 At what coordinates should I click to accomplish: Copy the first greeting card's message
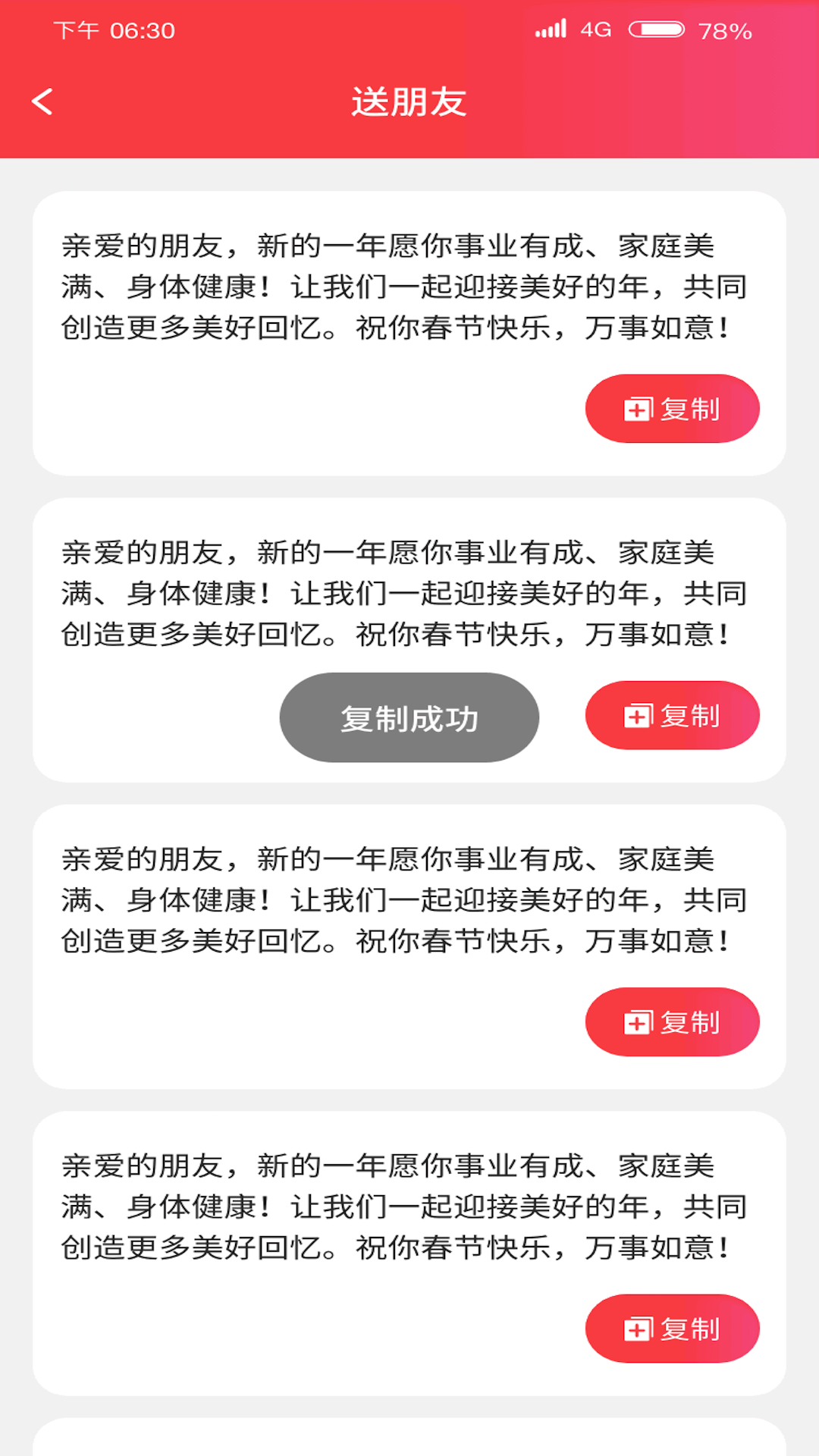pyautogui.click(x=672, y=409)
